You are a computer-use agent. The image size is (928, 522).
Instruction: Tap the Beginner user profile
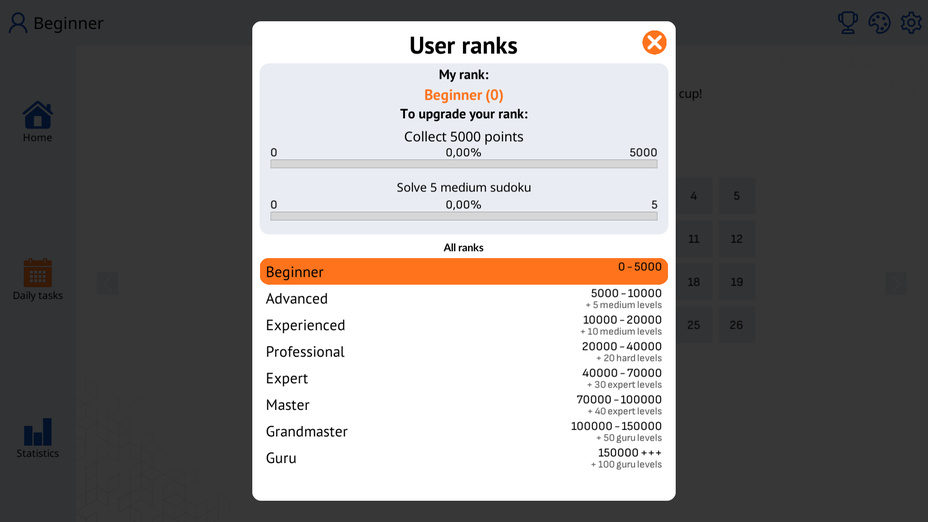56,22
